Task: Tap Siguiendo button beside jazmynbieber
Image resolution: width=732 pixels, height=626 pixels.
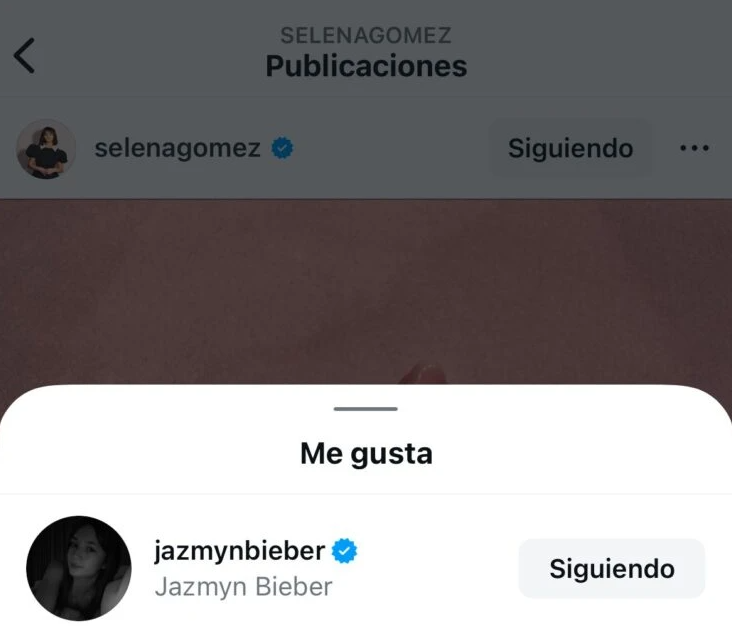Action: 611,569
